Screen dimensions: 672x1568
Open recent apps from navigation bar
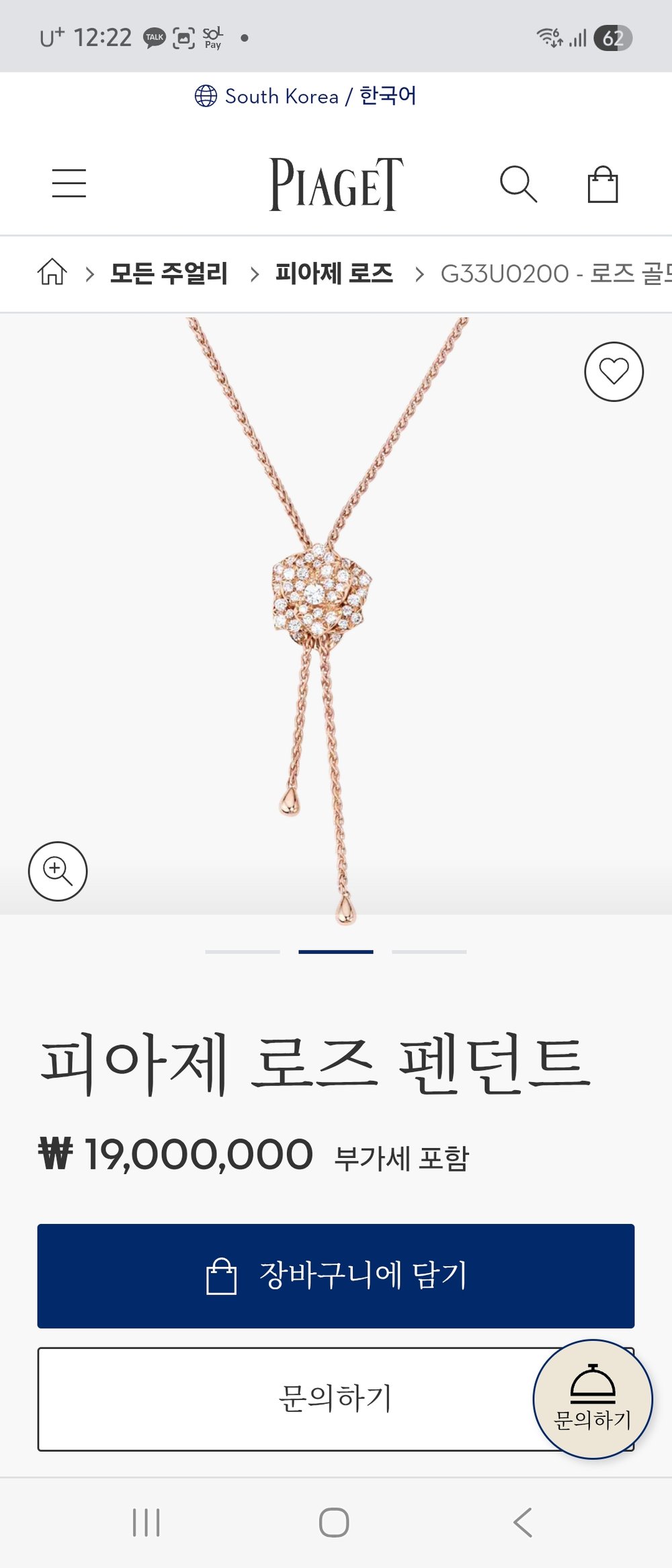(x=146, y=1522)
